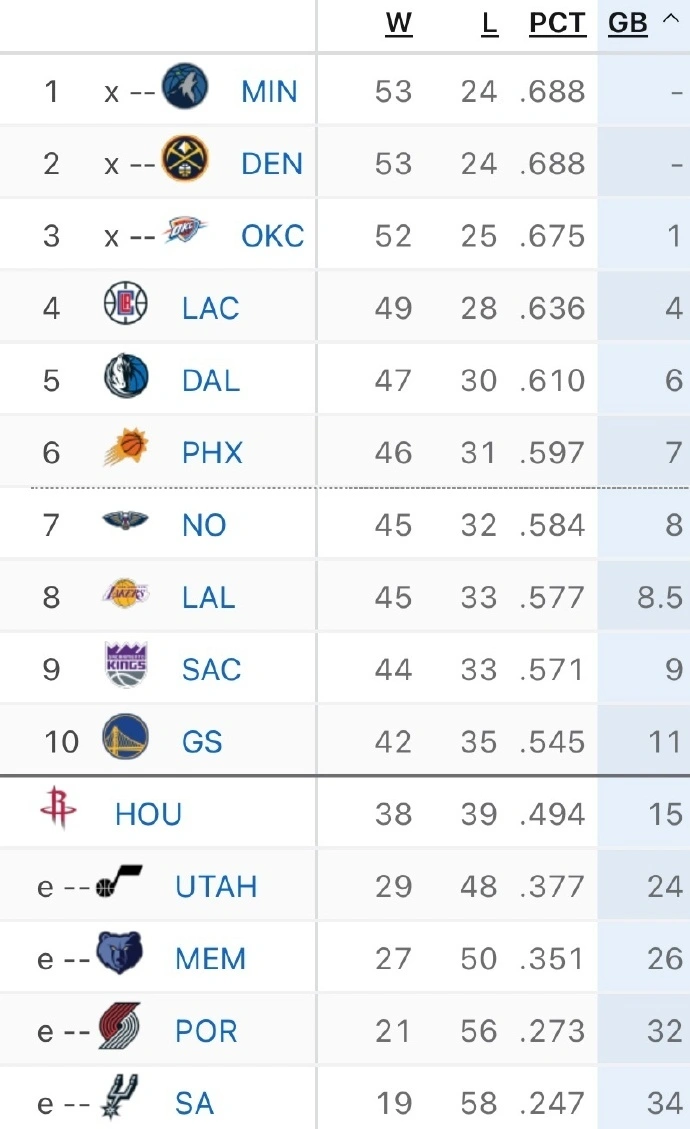The height and width of the screenshot is (1129, 690).
Task: Open the POR team page
Action: 206,1032
